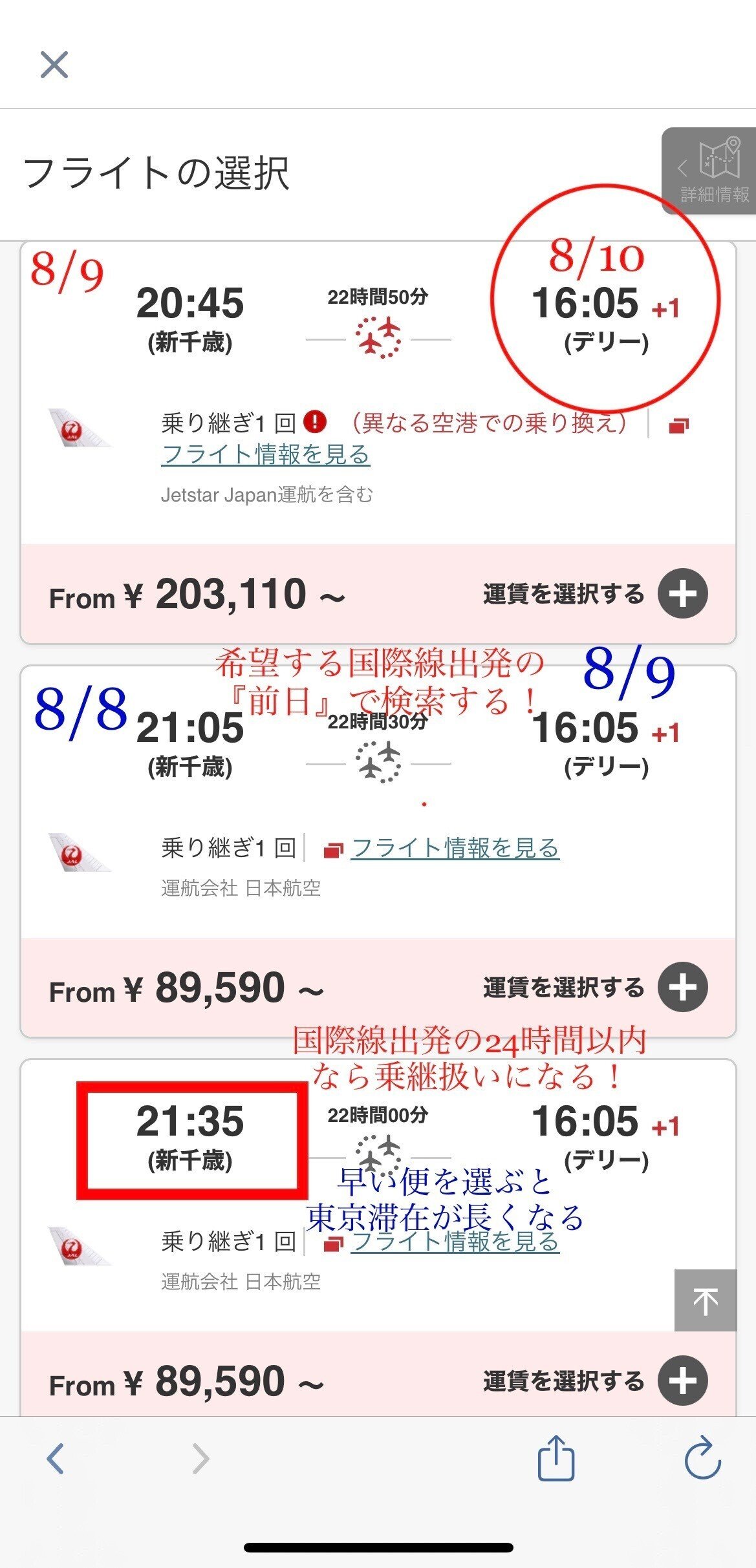Select fare for the 21:05 flight
Image resolution: width=756 pixels, height=1568 pixels.
tap(682, 987)
